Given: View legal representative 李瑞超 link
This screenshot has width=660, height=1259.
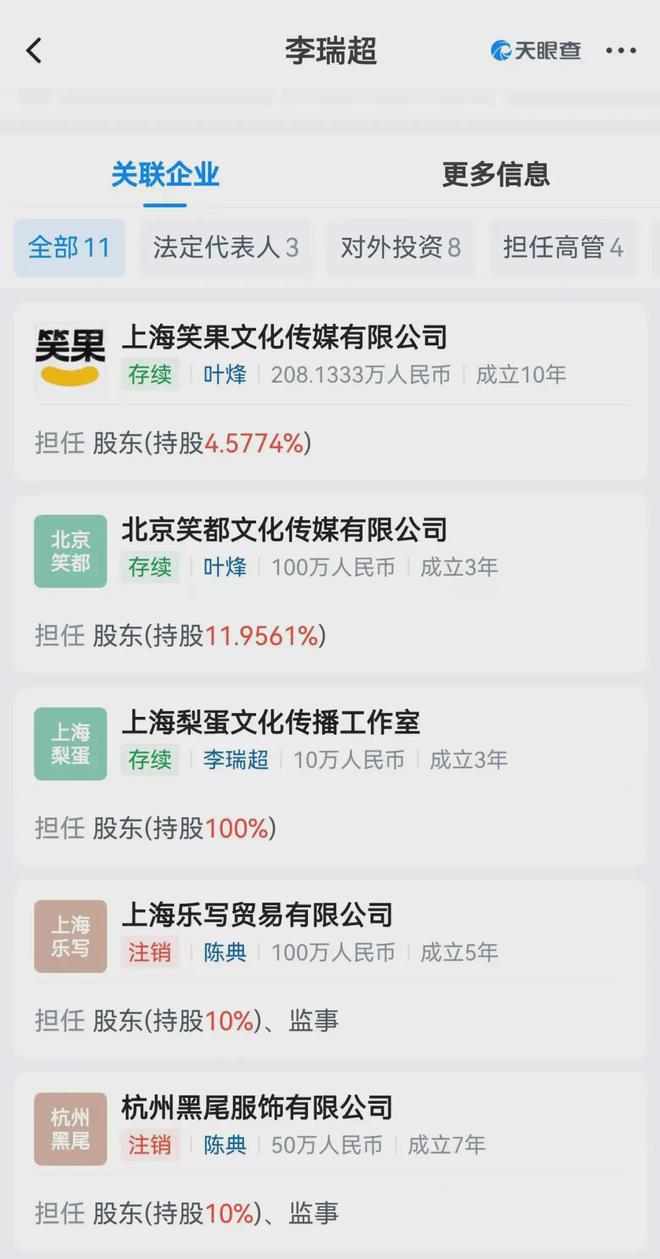Looking at the screenshot, I should point(236,760).
